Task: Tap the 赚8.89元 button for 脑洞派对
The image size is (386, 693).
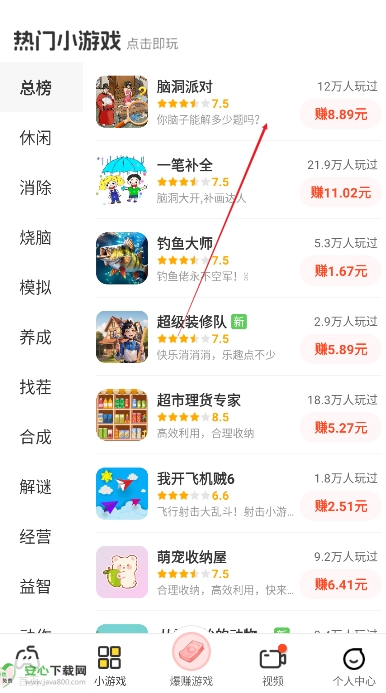Action: point(340,114)
